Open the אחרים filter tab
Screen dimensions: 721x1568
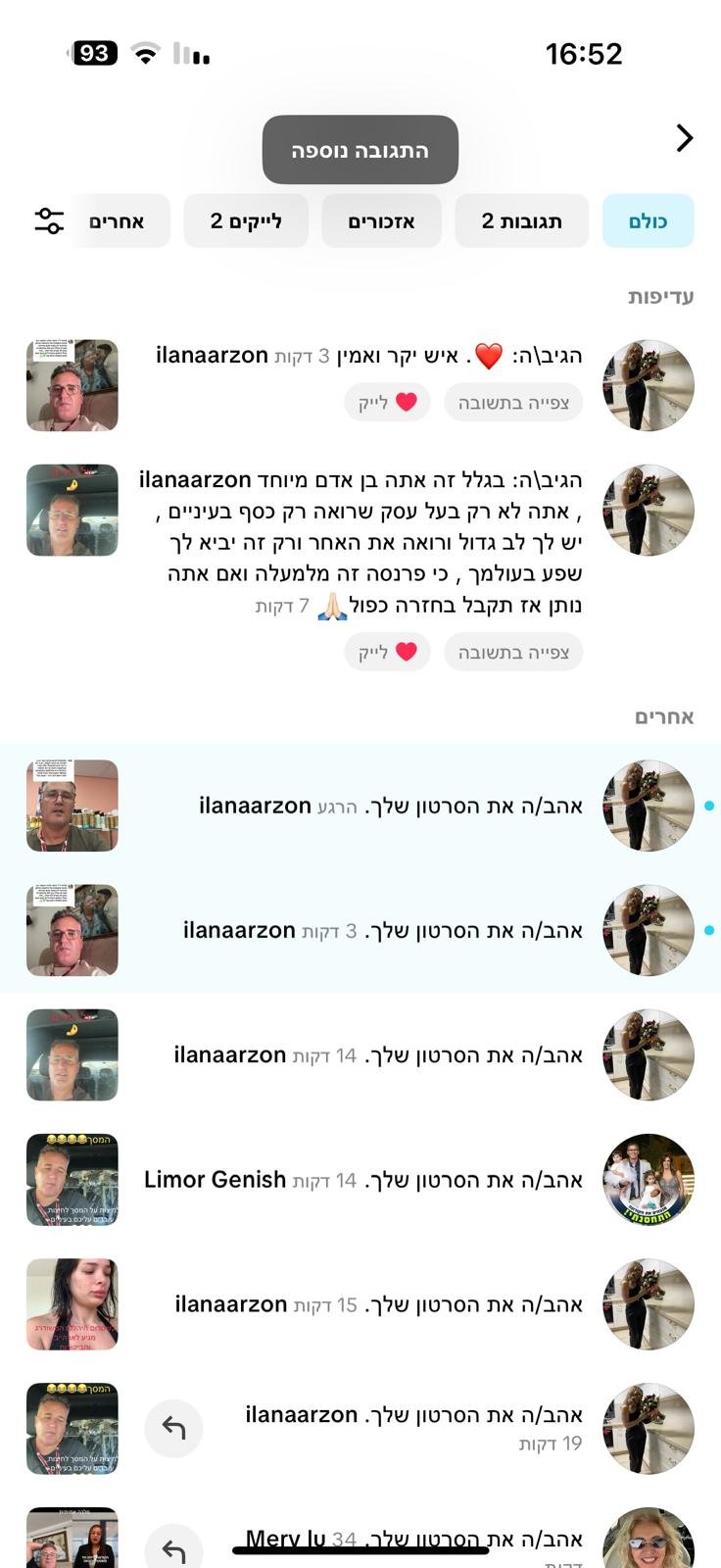point(118,221)
